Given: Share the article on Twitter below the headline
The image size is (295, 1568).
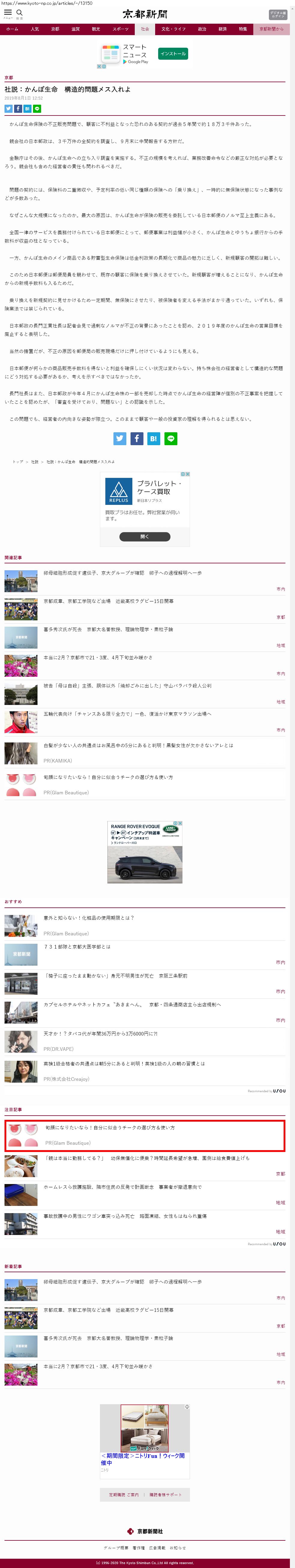Looking at the screenshot, I should pos(8,109).
